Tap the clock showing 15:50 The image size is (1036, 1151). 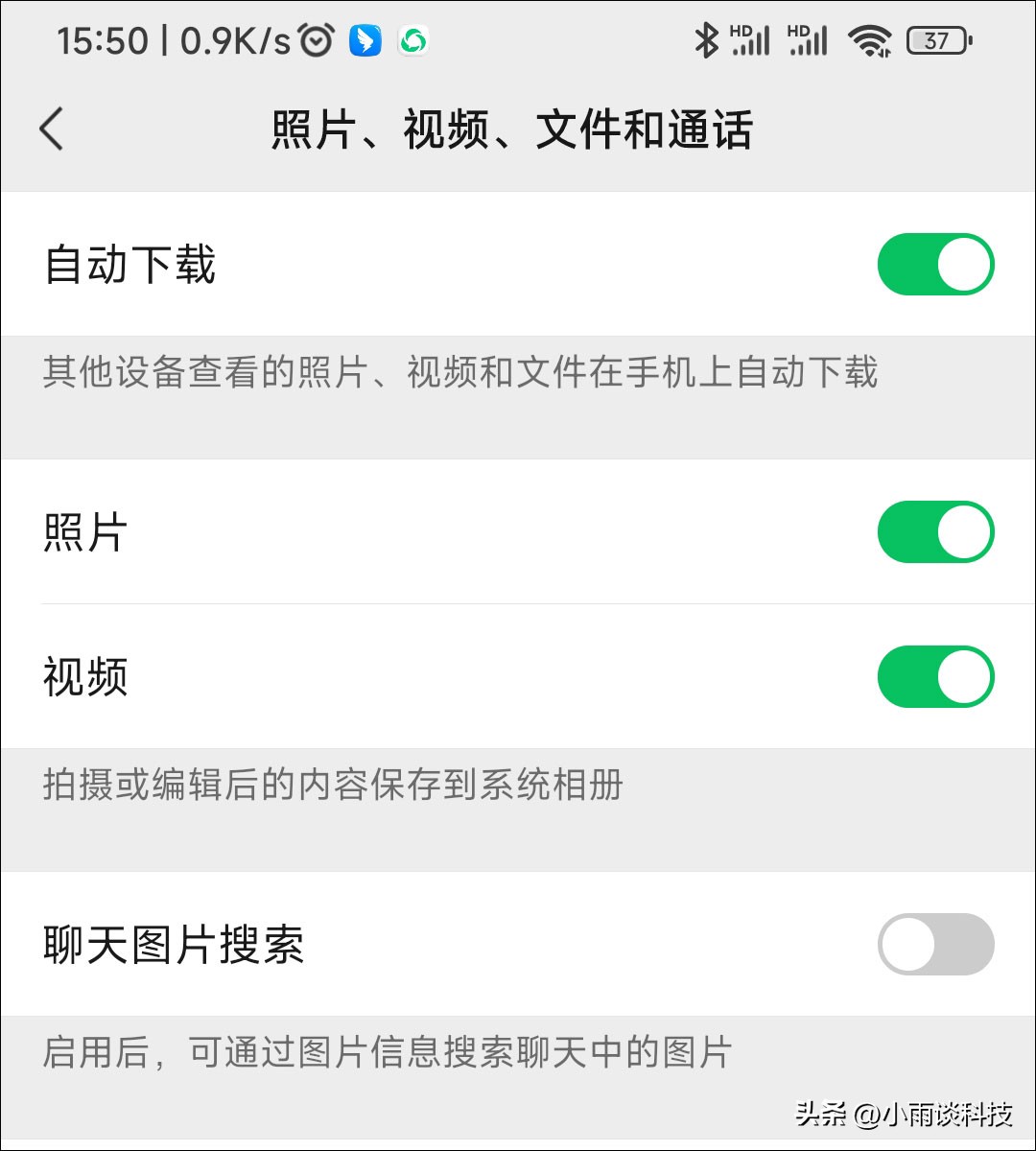point(104,40)
